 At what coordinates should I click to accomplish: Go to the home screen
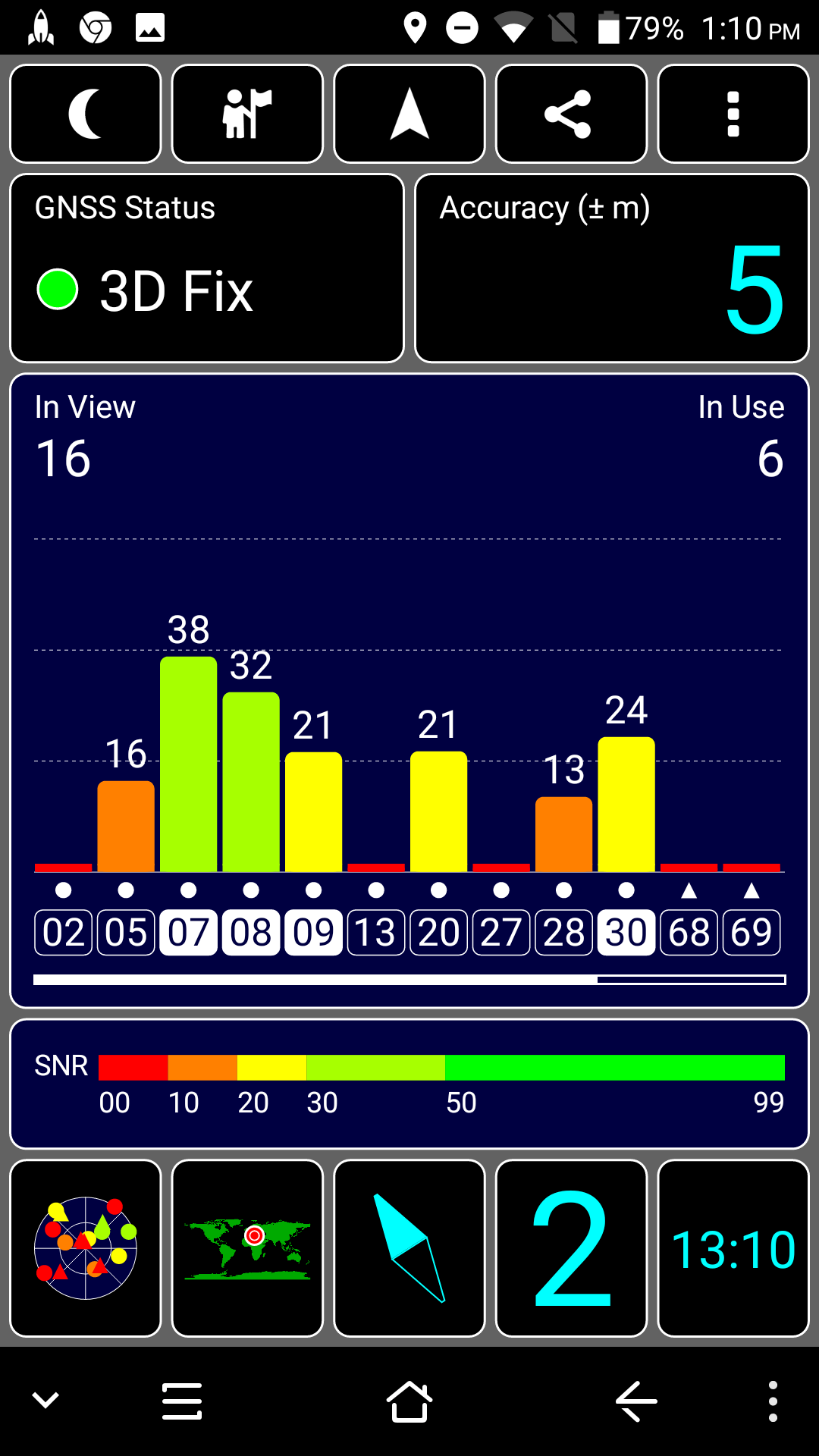coord(409,1401)
